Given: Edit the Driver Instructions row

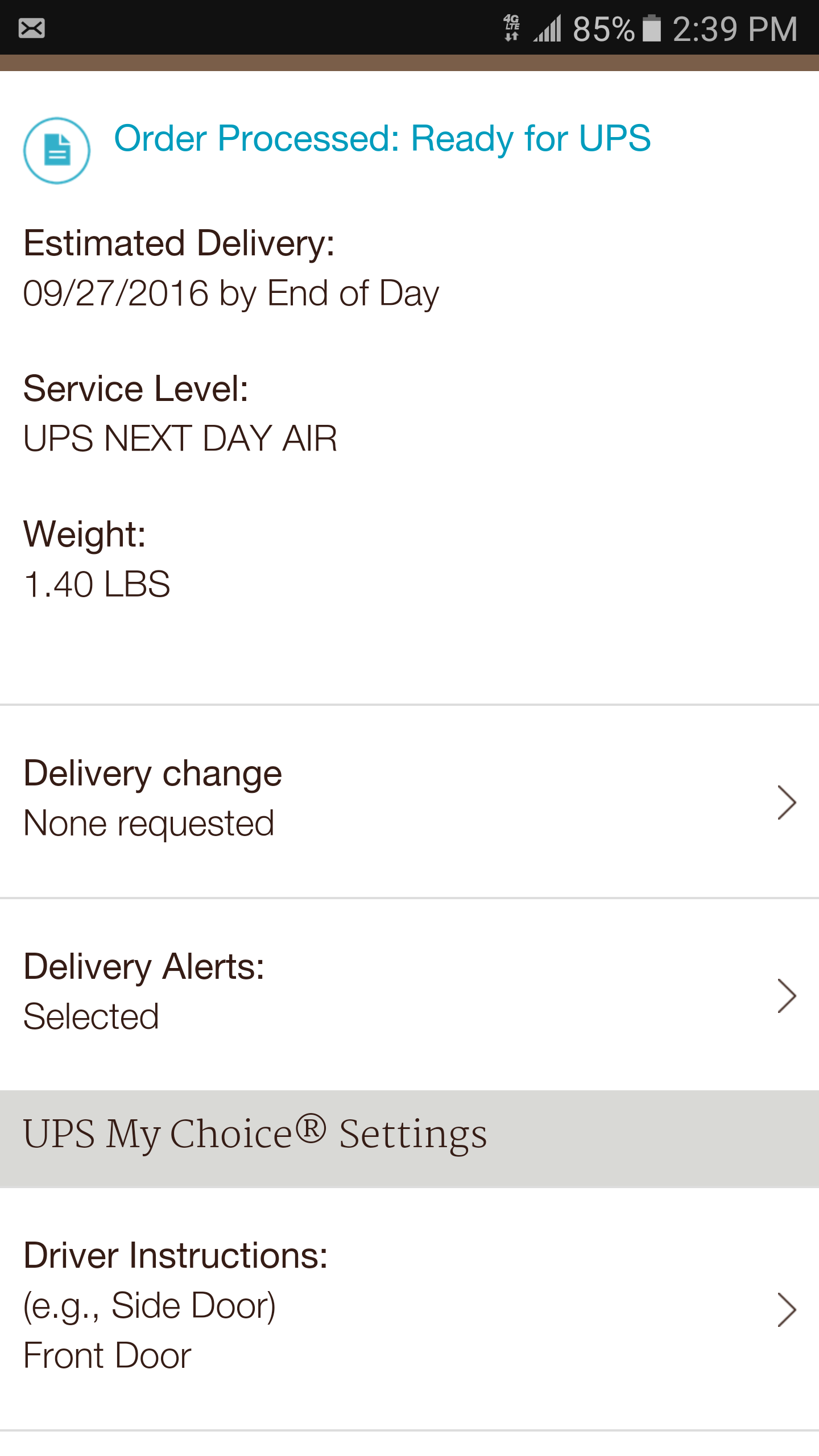Looking at the screenshot, I should pos(409,1308).
